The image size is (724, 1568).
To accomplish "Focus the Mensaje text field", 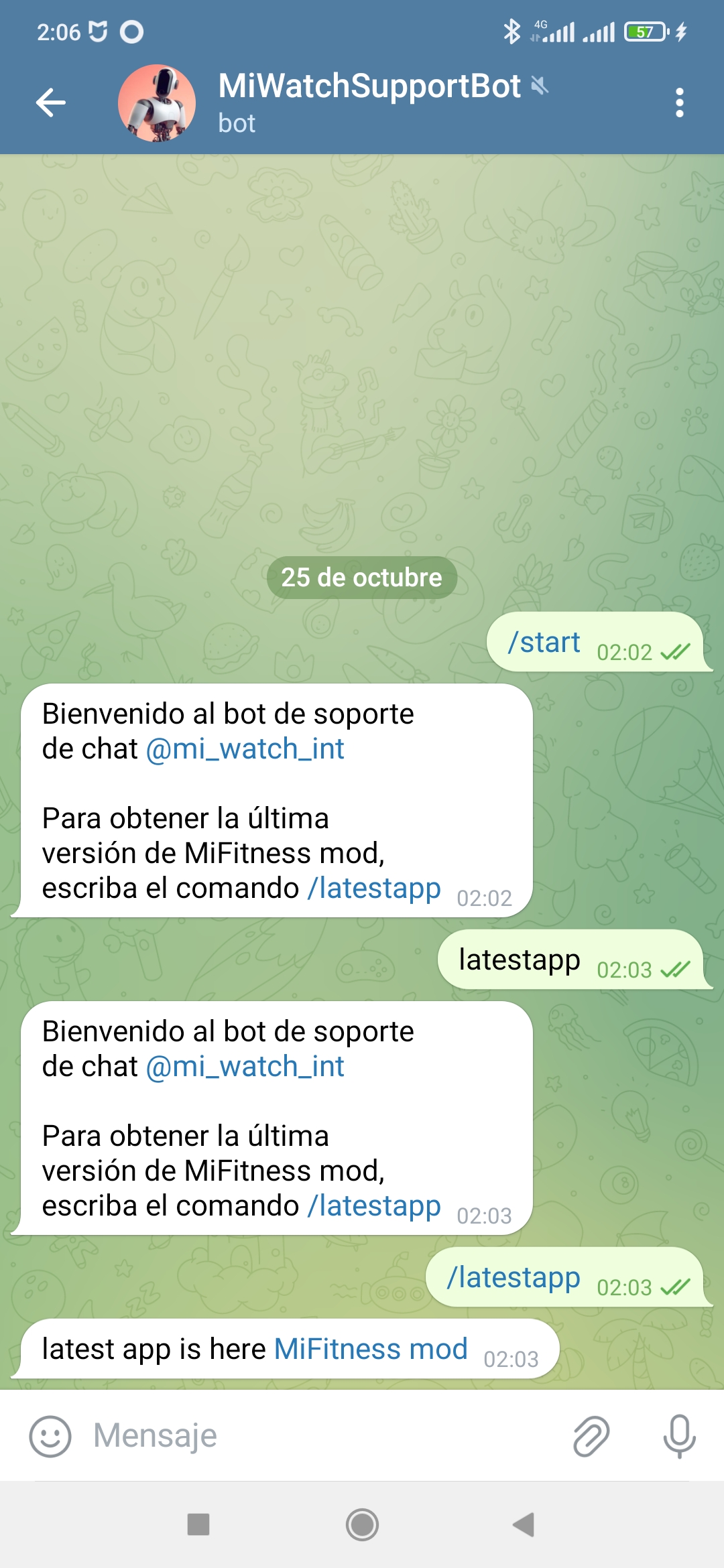I will [322, 1436].
